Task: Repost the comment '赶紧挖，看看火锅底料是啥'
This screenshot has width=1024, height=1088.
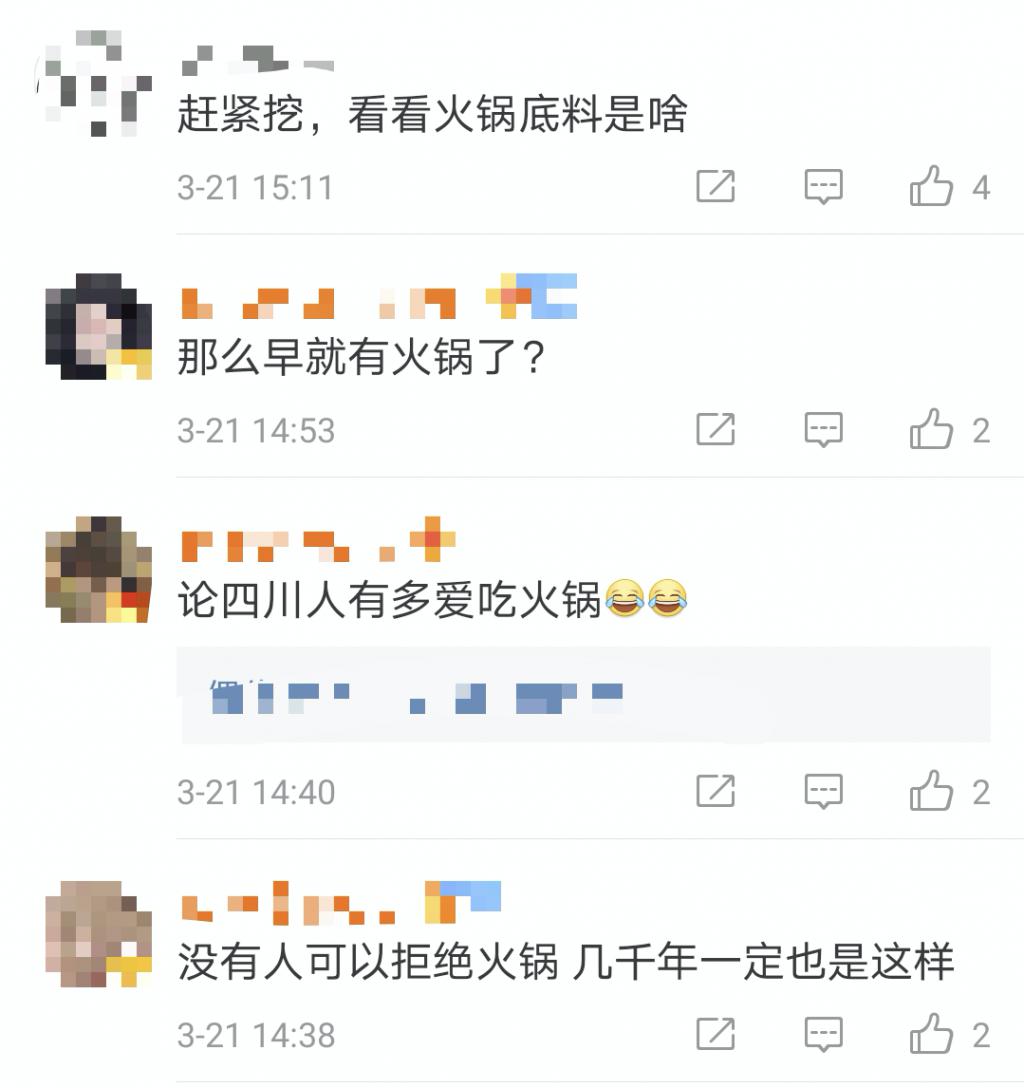Action: (x=715, y=187)
